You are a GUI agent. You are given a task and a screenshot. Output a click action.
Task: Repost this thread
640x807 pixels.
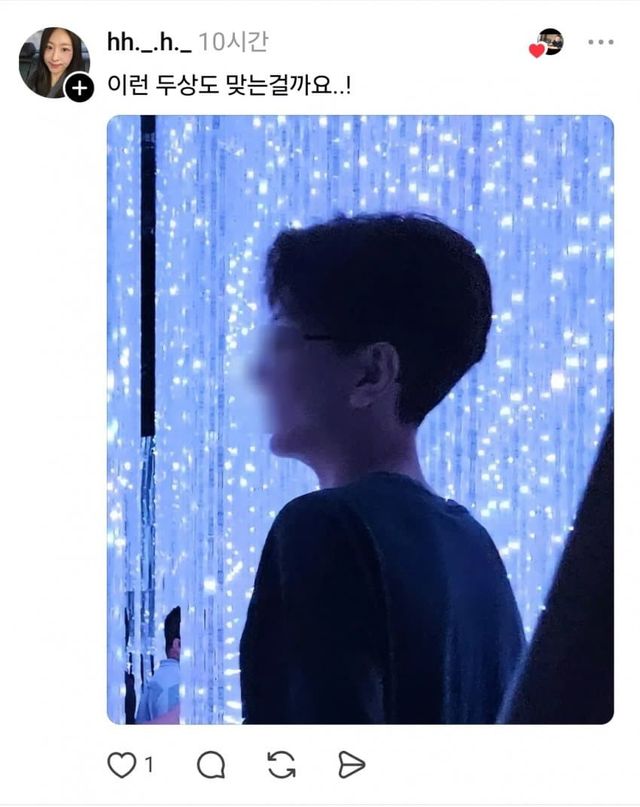click(282, 765)
